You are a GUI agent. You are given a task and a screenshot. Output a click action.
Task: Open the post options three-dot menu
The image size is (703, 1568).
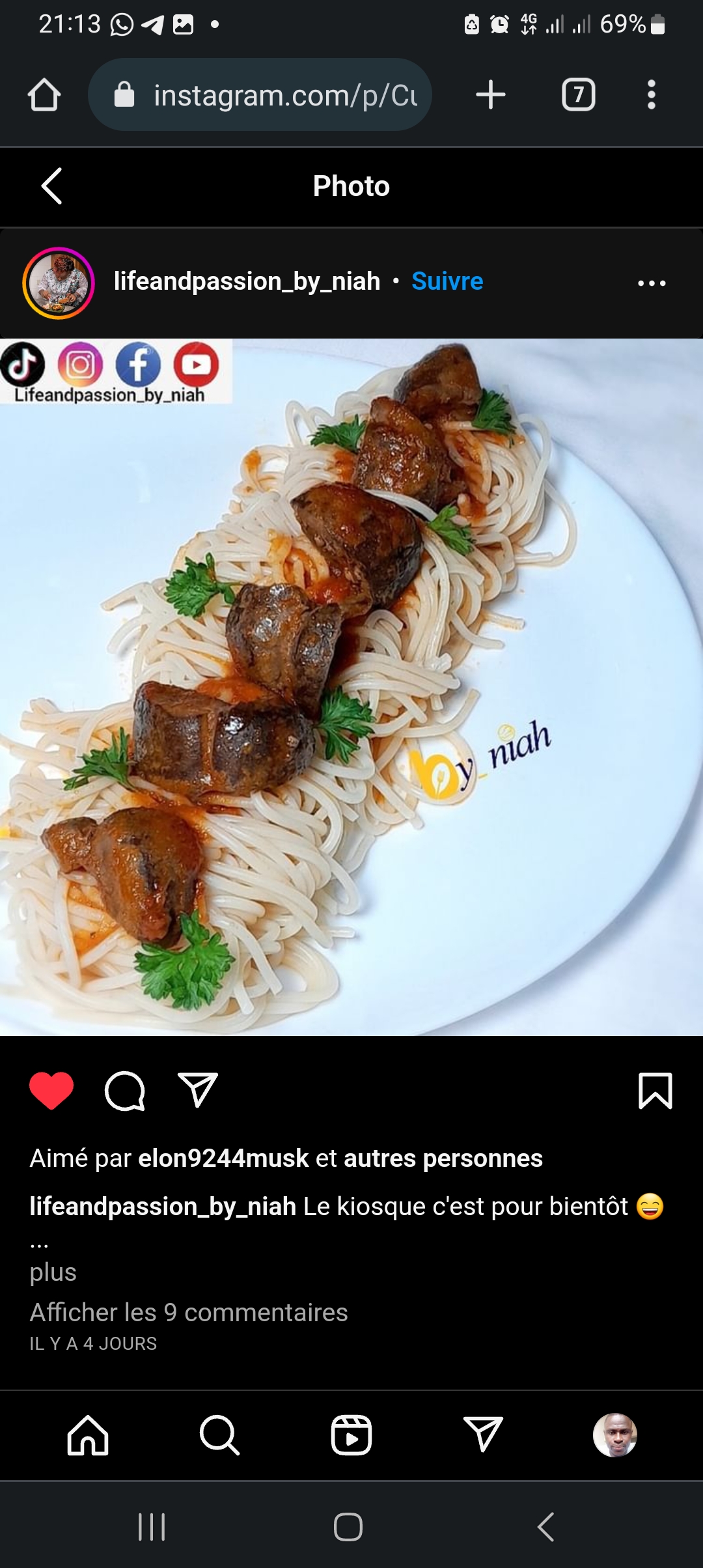point(651,283)
